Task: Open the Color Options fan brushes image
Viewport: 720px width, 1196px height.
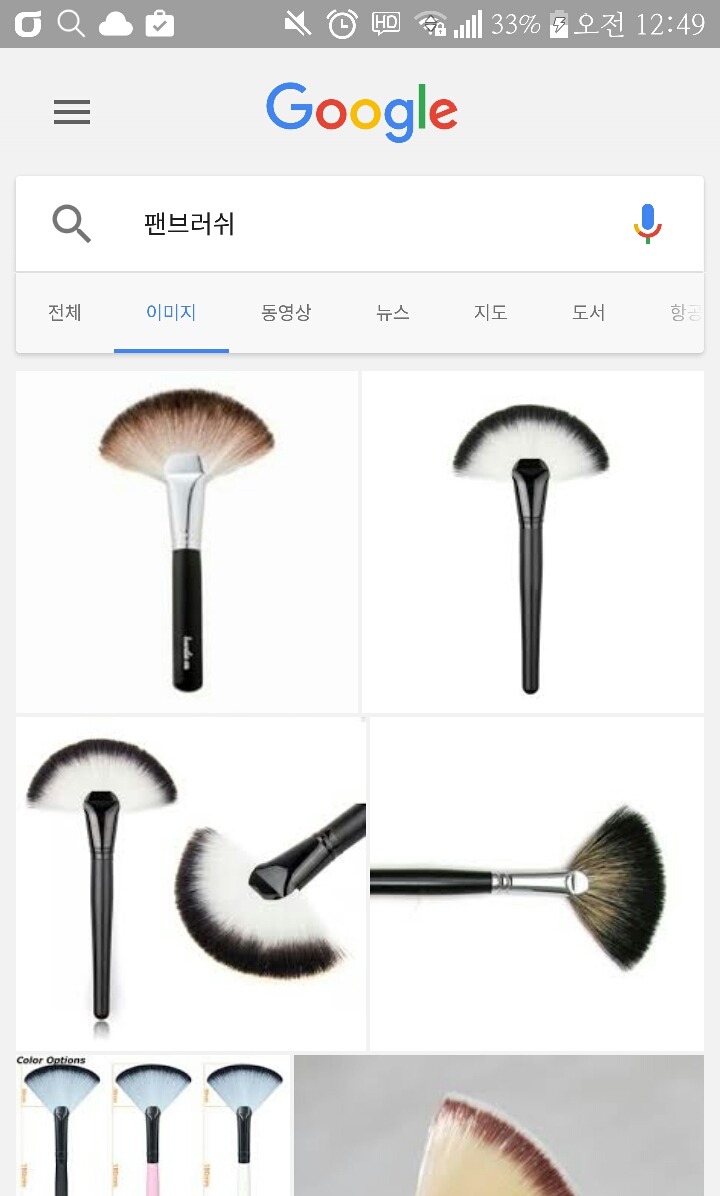Action: coord(152,1125)
